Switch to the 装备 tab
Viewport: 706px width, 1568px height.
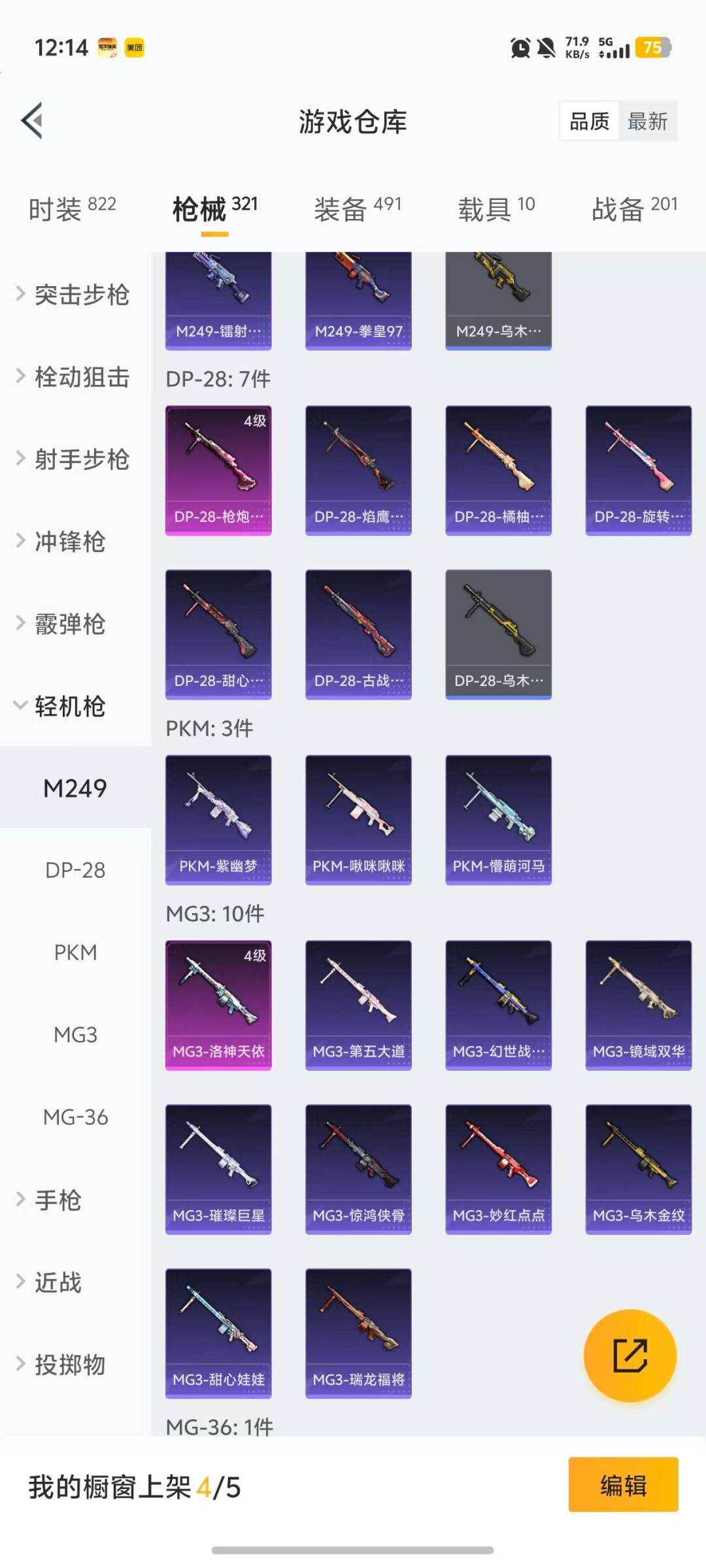pos(357,209)
